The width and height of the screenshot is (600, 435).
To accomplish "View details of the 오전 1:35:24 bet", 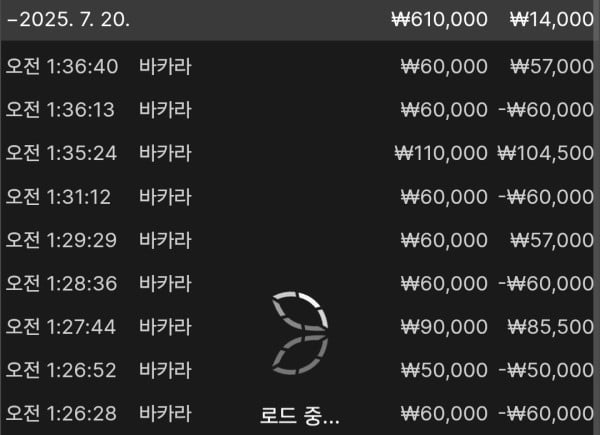I will tap(300, 153).
